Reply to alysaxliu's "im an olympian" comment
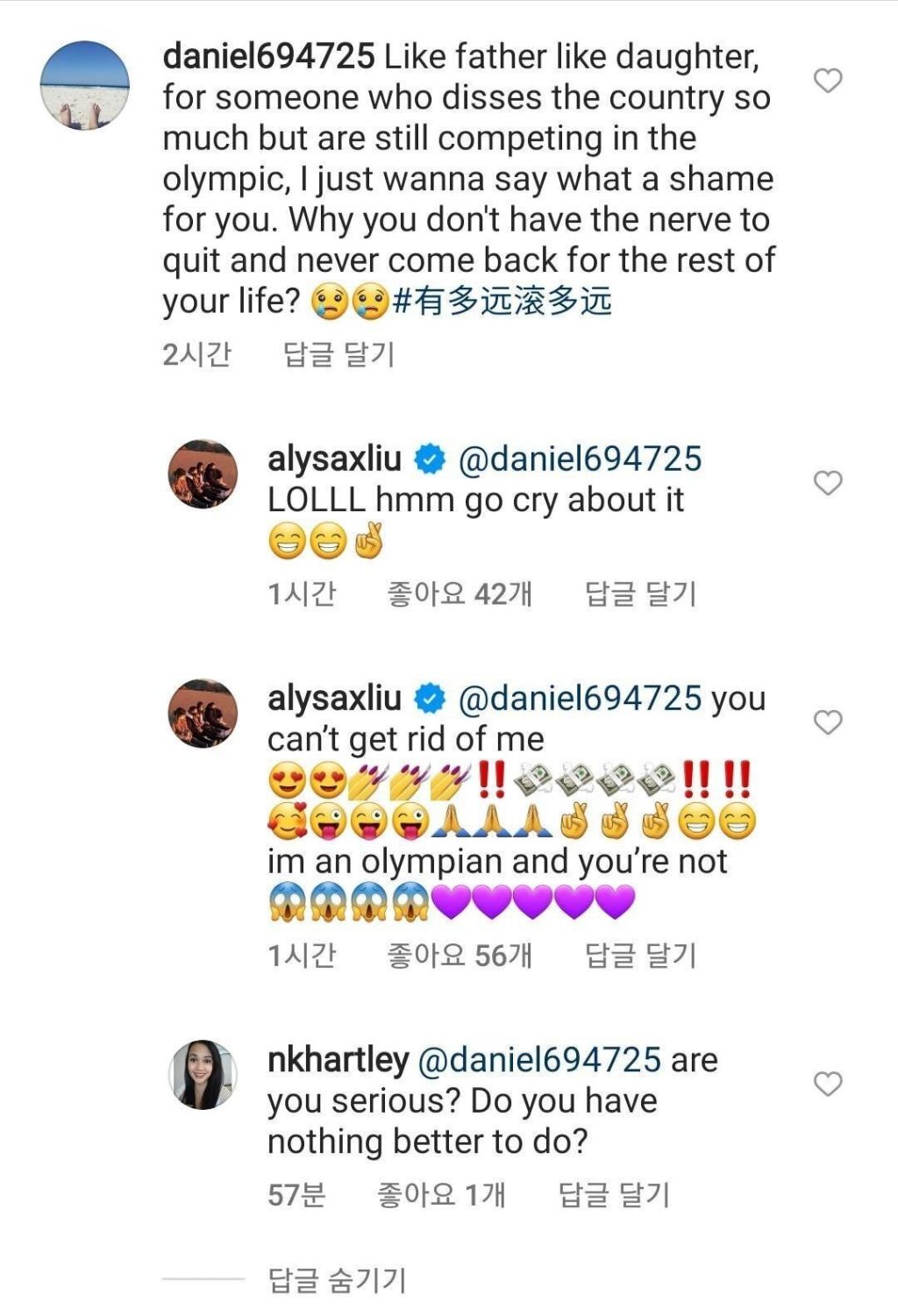Viewport: 898px width, 1316px height. [x=640, y=955]
